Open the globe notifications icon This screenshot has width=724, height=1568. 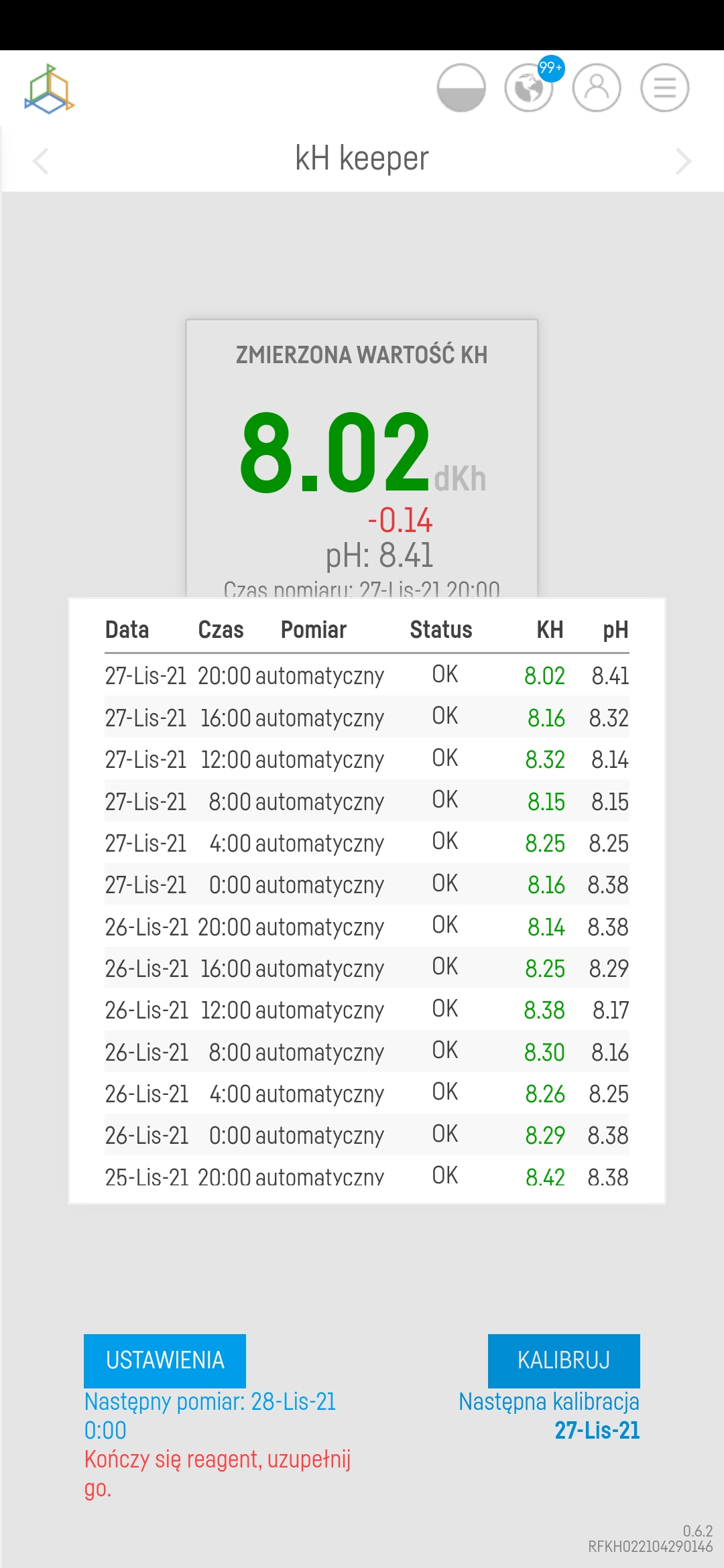tap(529, 88)
